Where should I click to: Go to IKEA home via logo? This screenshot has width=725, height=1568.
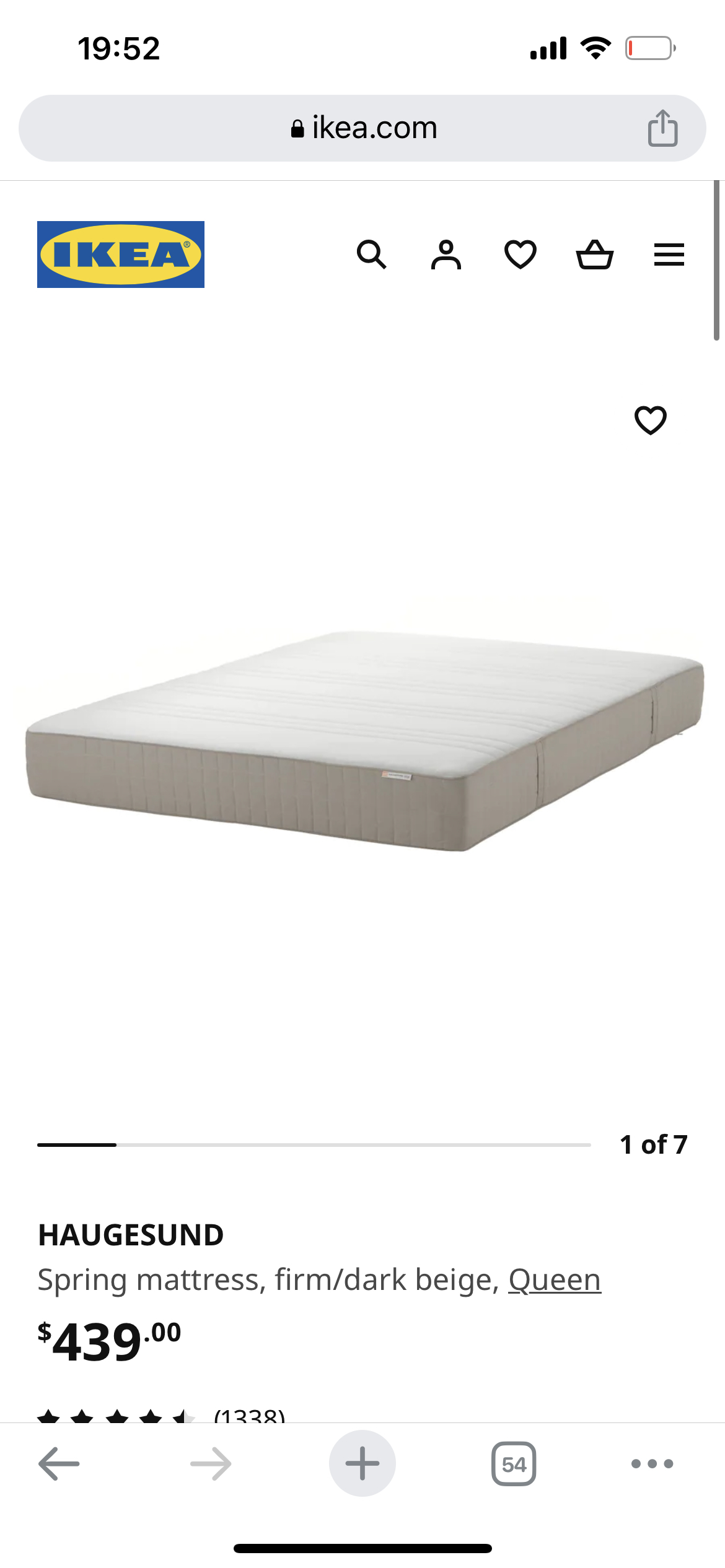click(121, 255)
